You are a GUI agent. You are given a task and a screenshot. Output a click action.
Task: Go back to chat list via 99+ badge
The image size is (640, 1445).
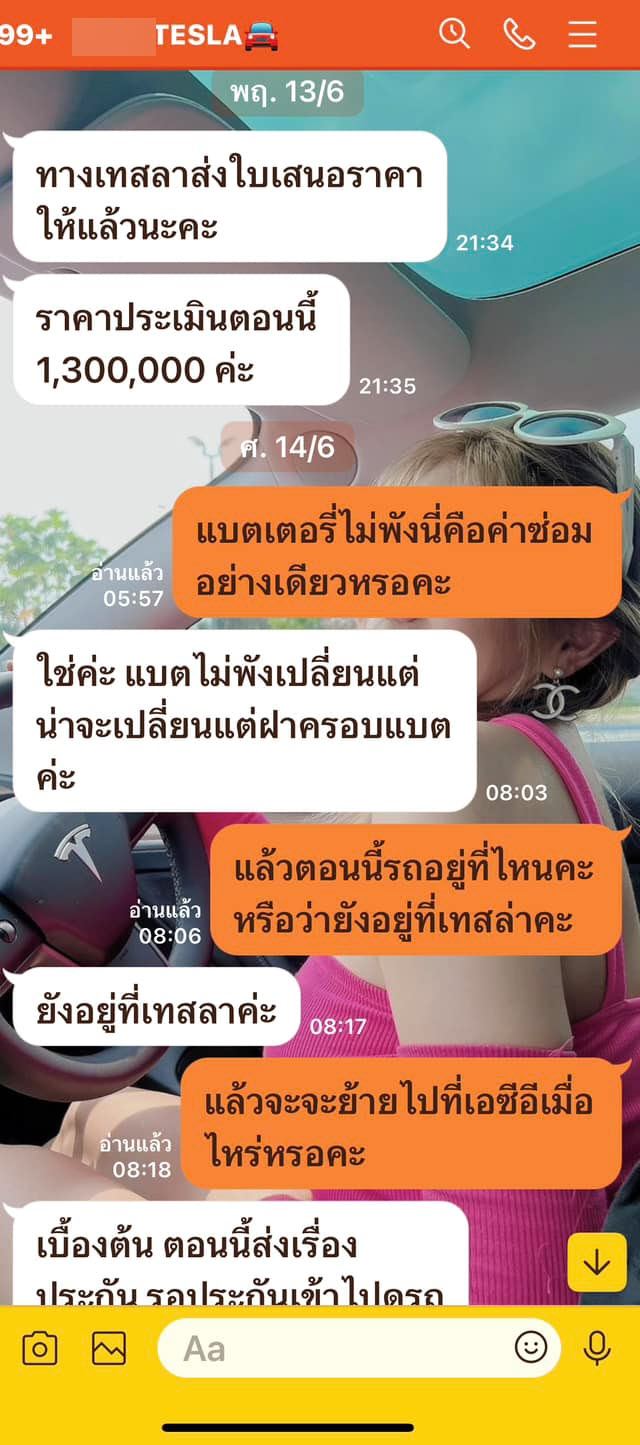(x=27, y=35)
